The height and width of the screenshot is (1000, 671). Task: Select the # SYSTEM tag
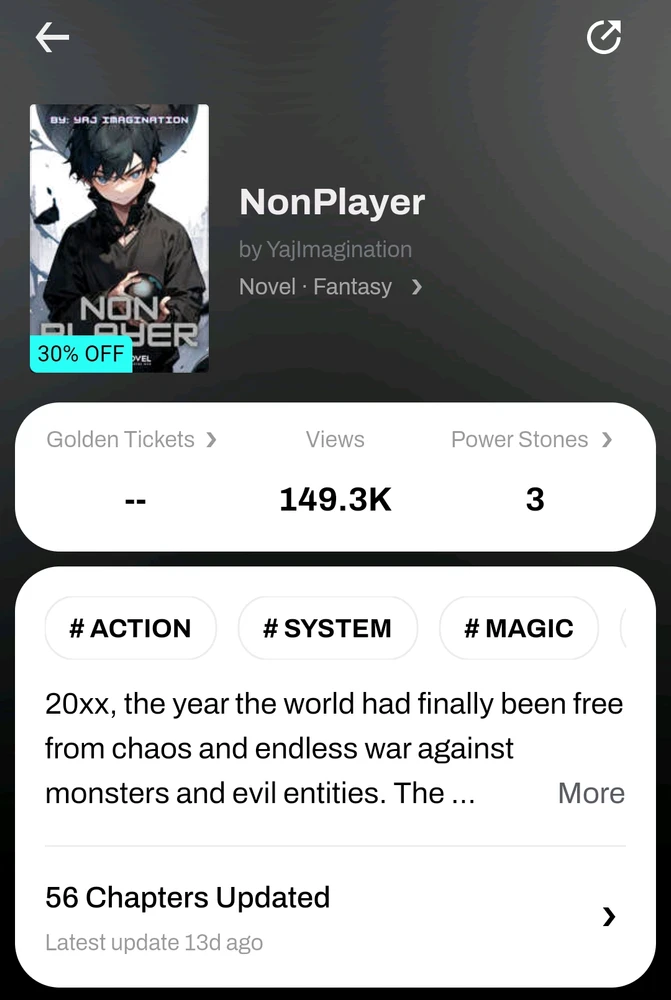coord(327,628)
